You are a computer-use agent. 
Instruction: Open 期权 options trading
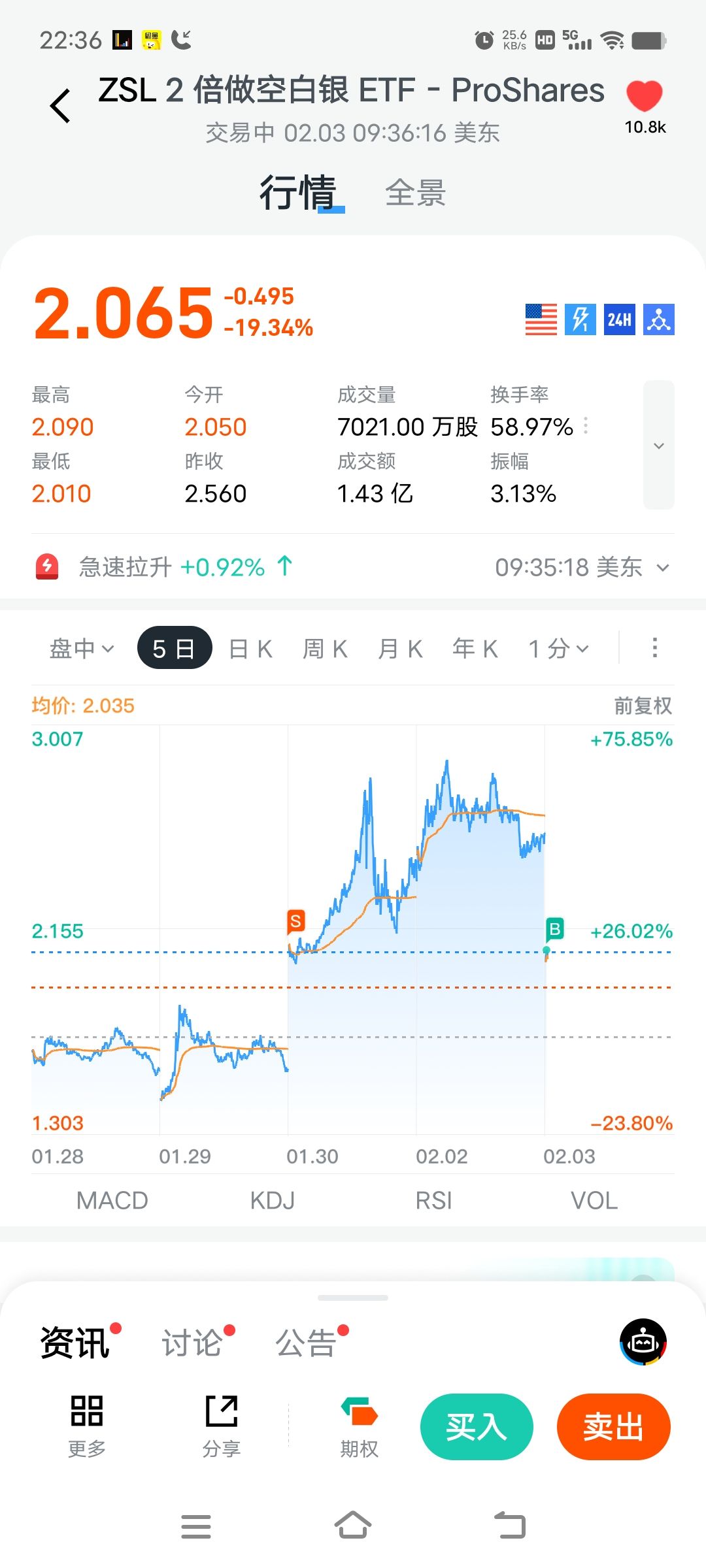click(359, 1427)
